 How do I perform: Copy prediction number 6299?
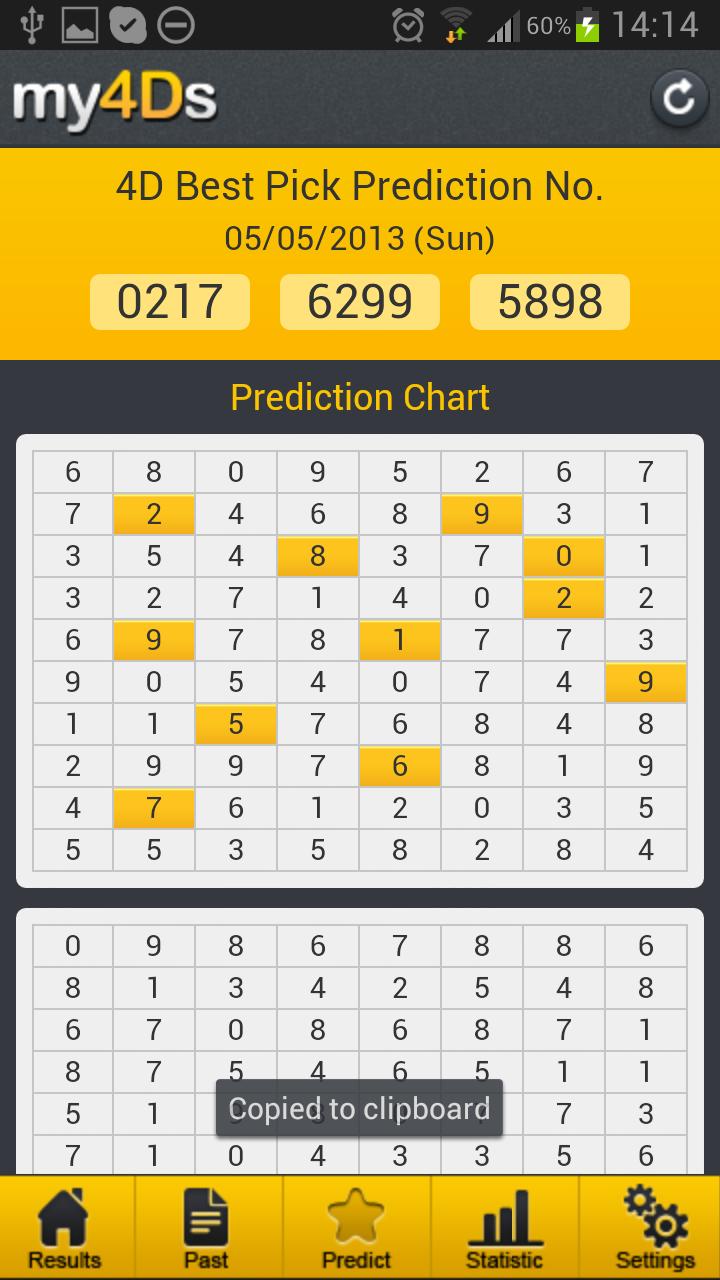(360, 302)
